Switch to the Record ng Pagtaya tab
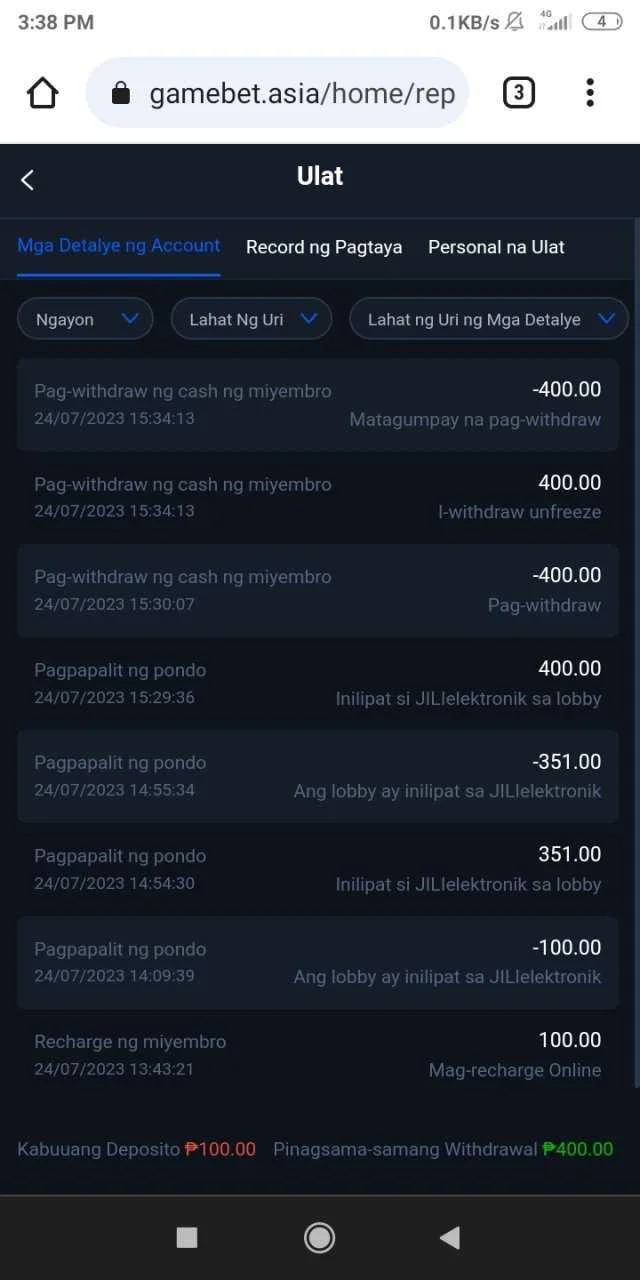Viewport: 640px width, 1280px height. 324,247
